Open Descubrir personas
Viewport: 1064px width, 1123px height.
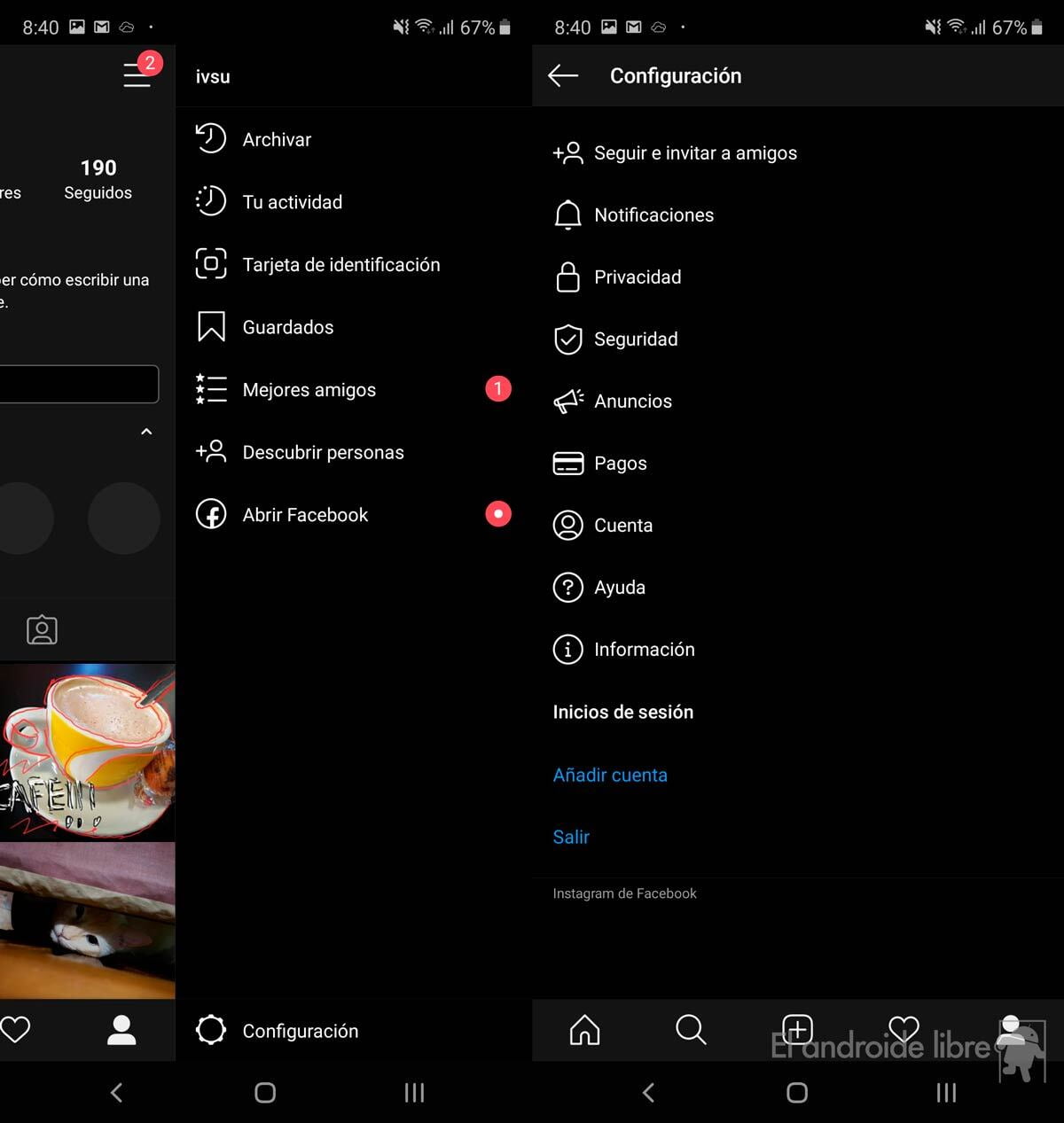click(323, 452)
